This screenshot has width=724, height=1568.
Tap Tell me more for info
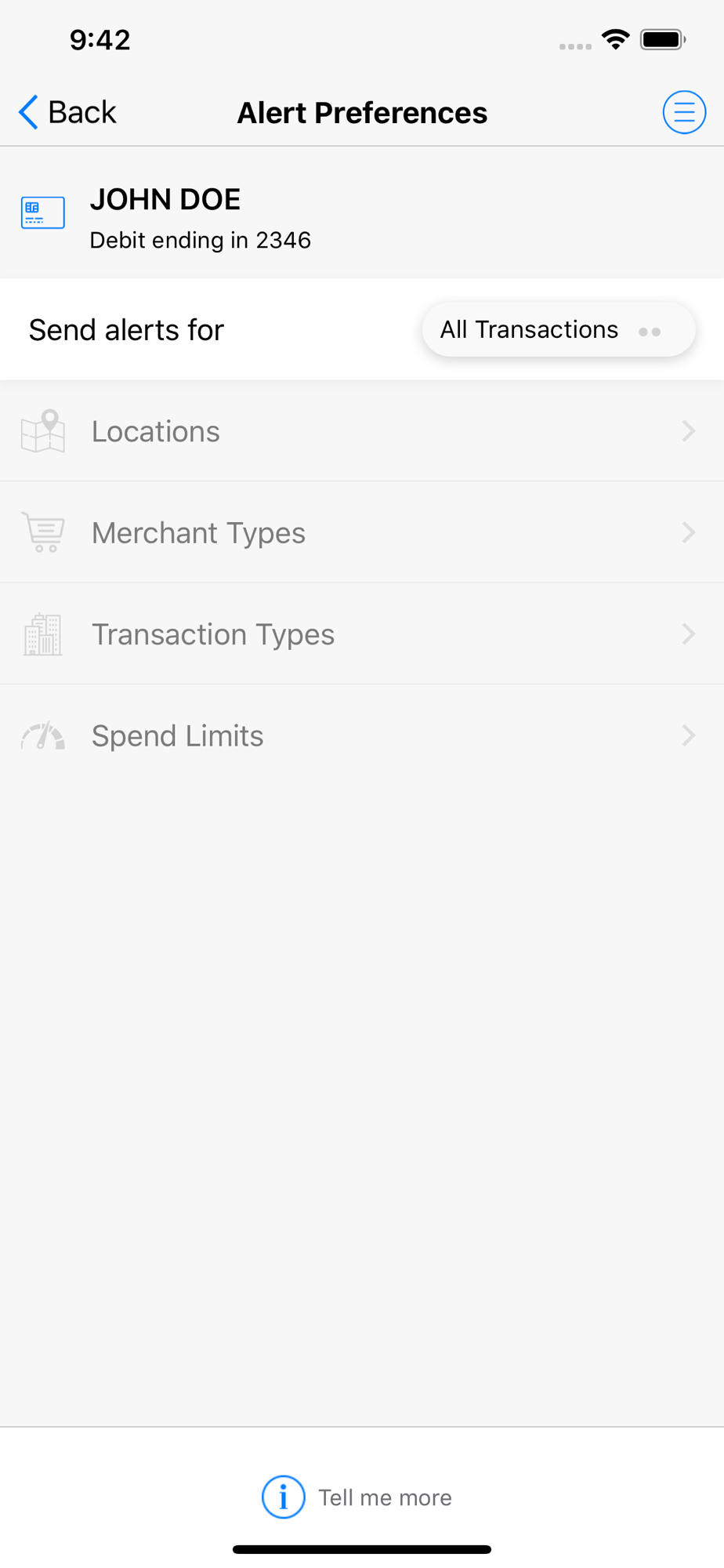tap(359, 1497)
